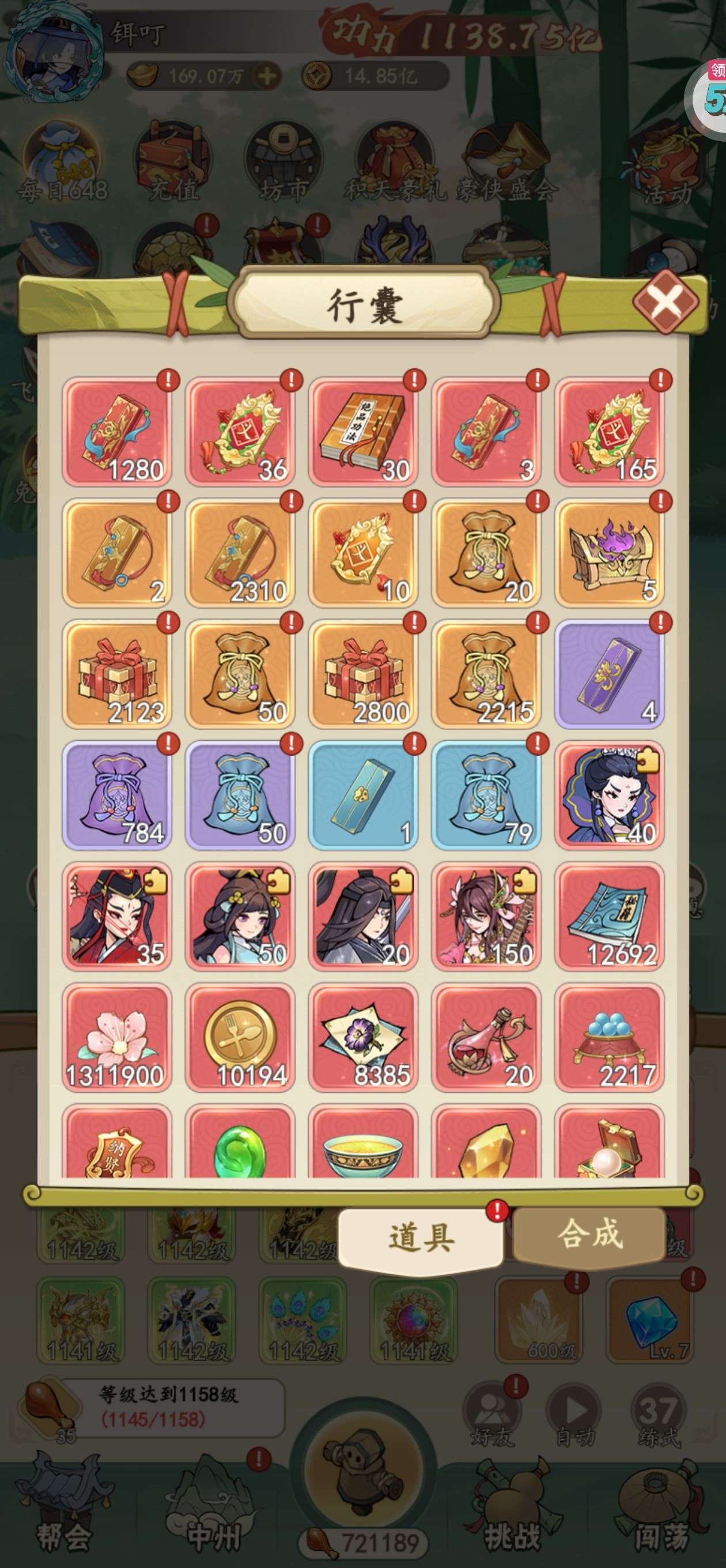
Task: Open the blue-robed lady character shard with 40
Action: 609,794
